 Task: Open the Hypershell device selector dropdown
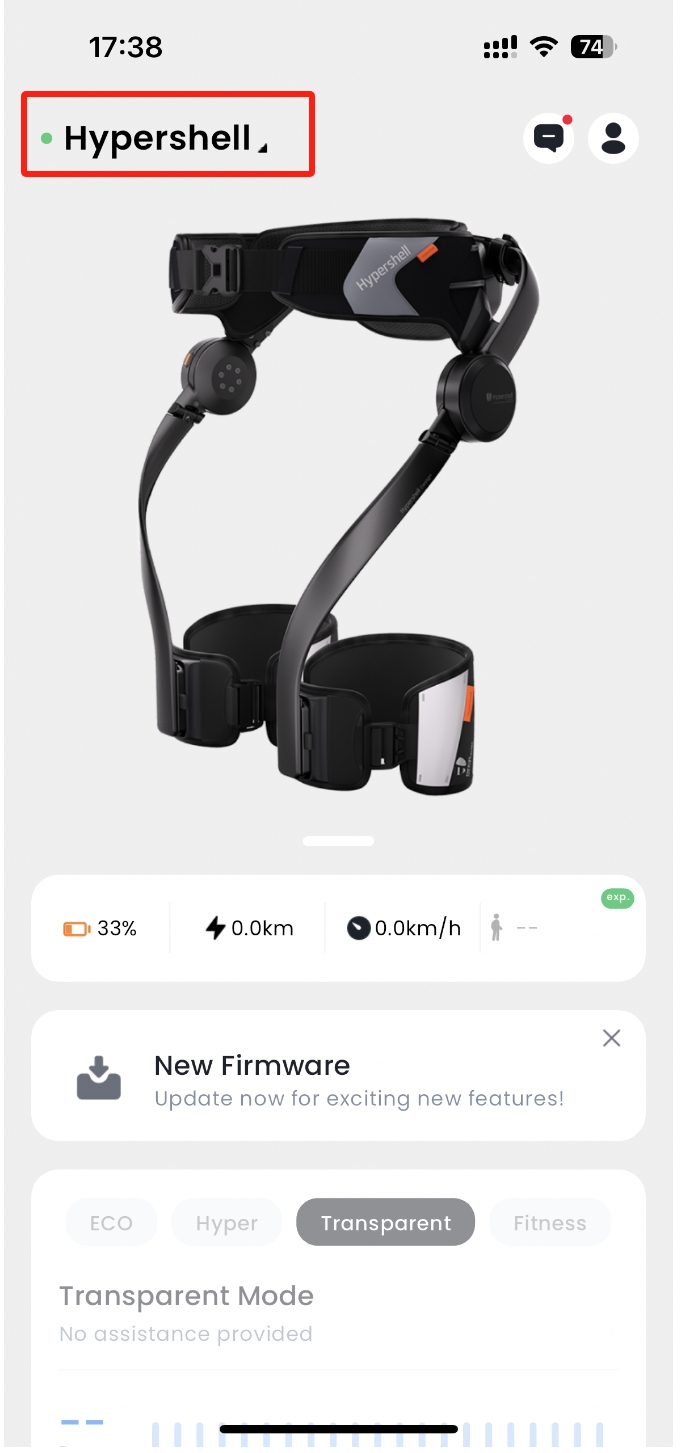(167, 138)
